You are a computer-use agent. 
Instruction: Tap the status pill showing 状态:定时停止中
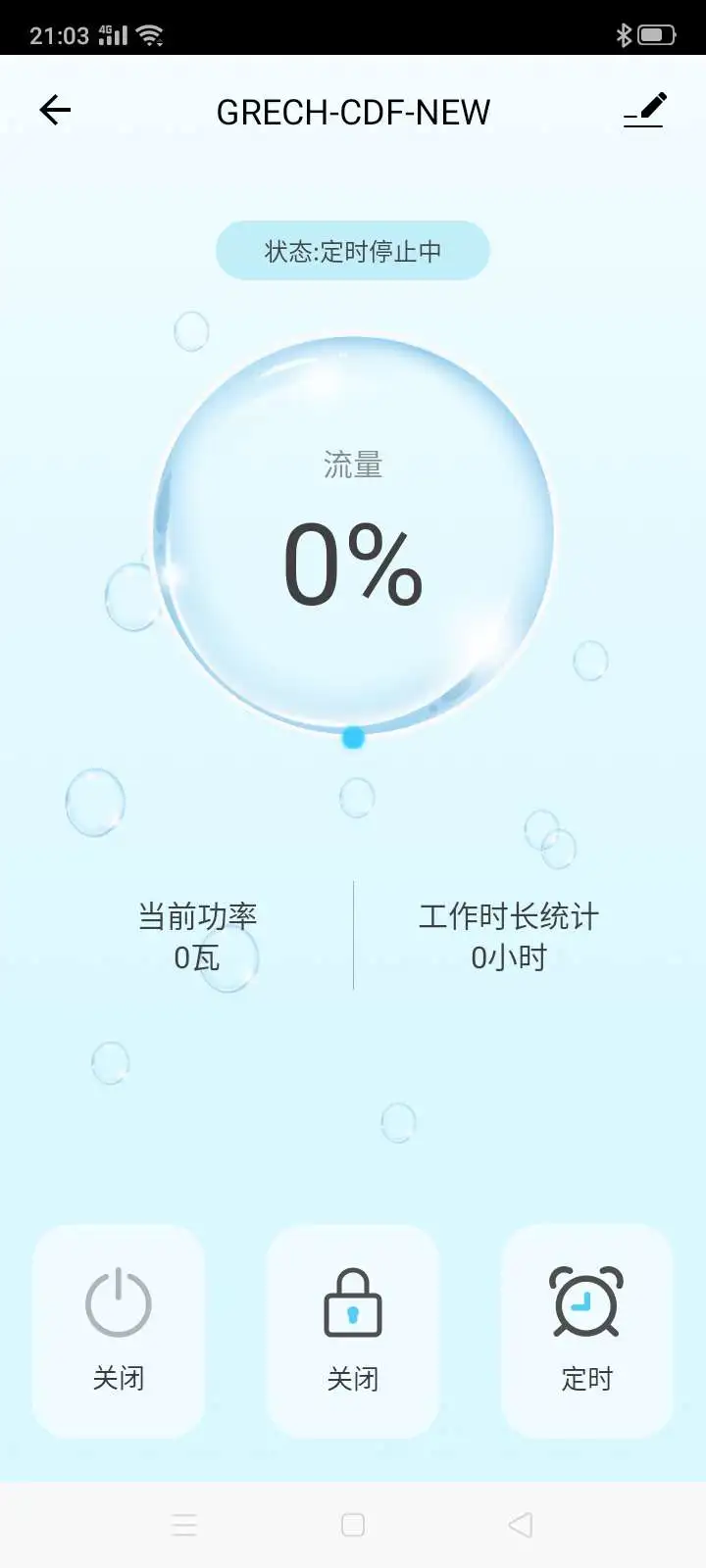[353, 250]
